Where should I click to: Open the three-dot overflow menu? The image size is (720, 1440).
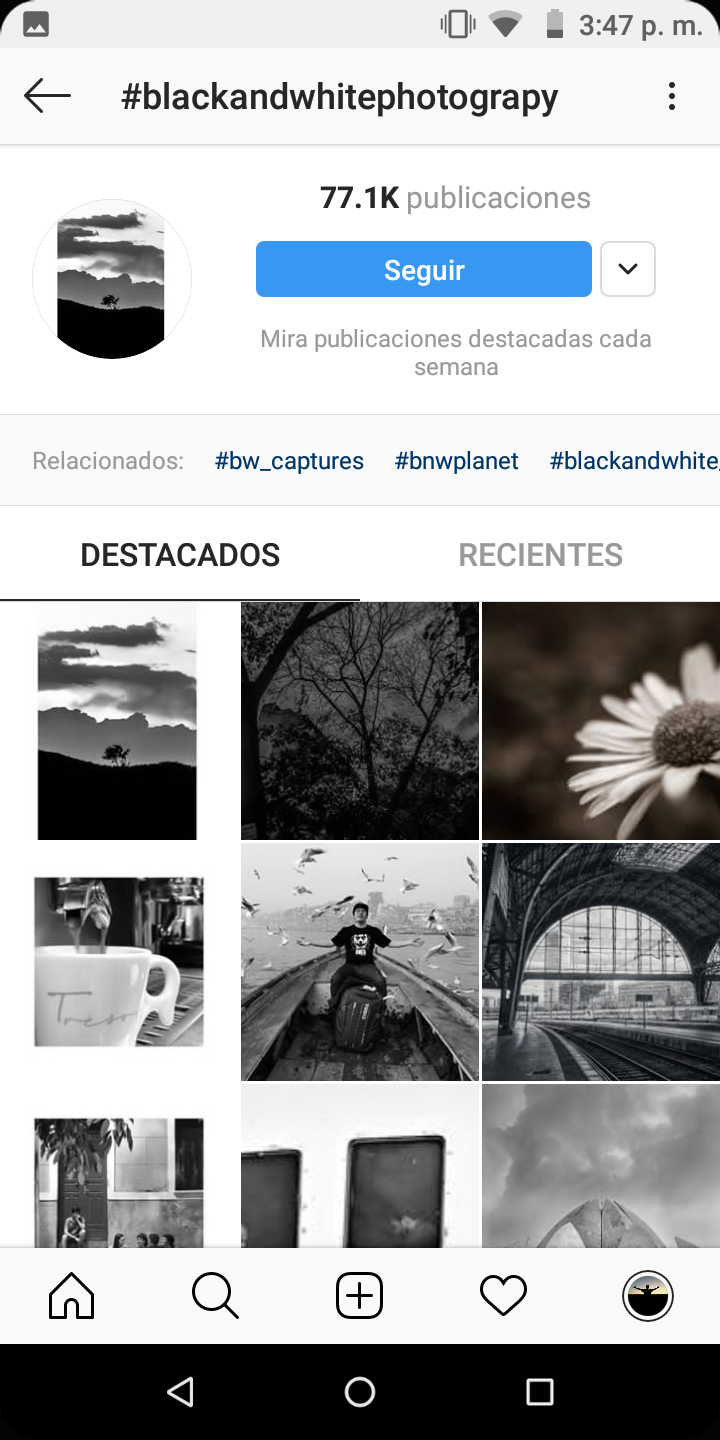point(671,96)
